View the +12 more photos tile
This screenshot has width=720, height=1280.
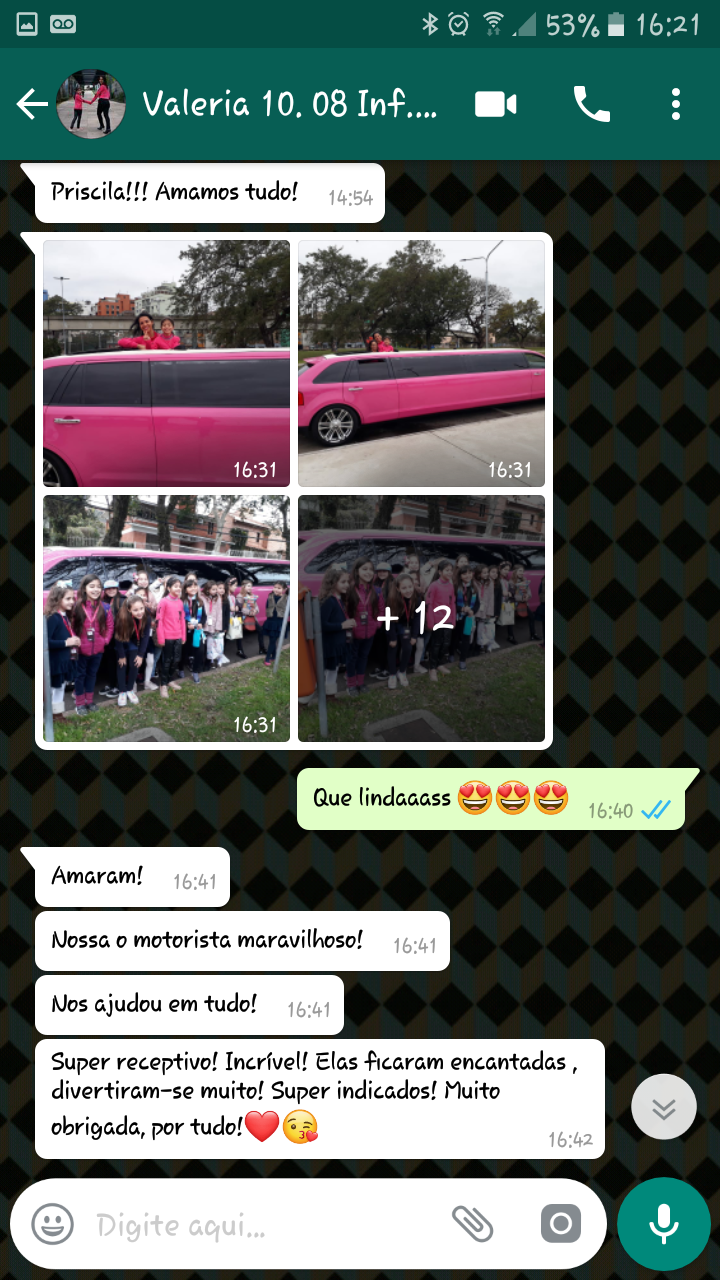[x=421, y=618]
